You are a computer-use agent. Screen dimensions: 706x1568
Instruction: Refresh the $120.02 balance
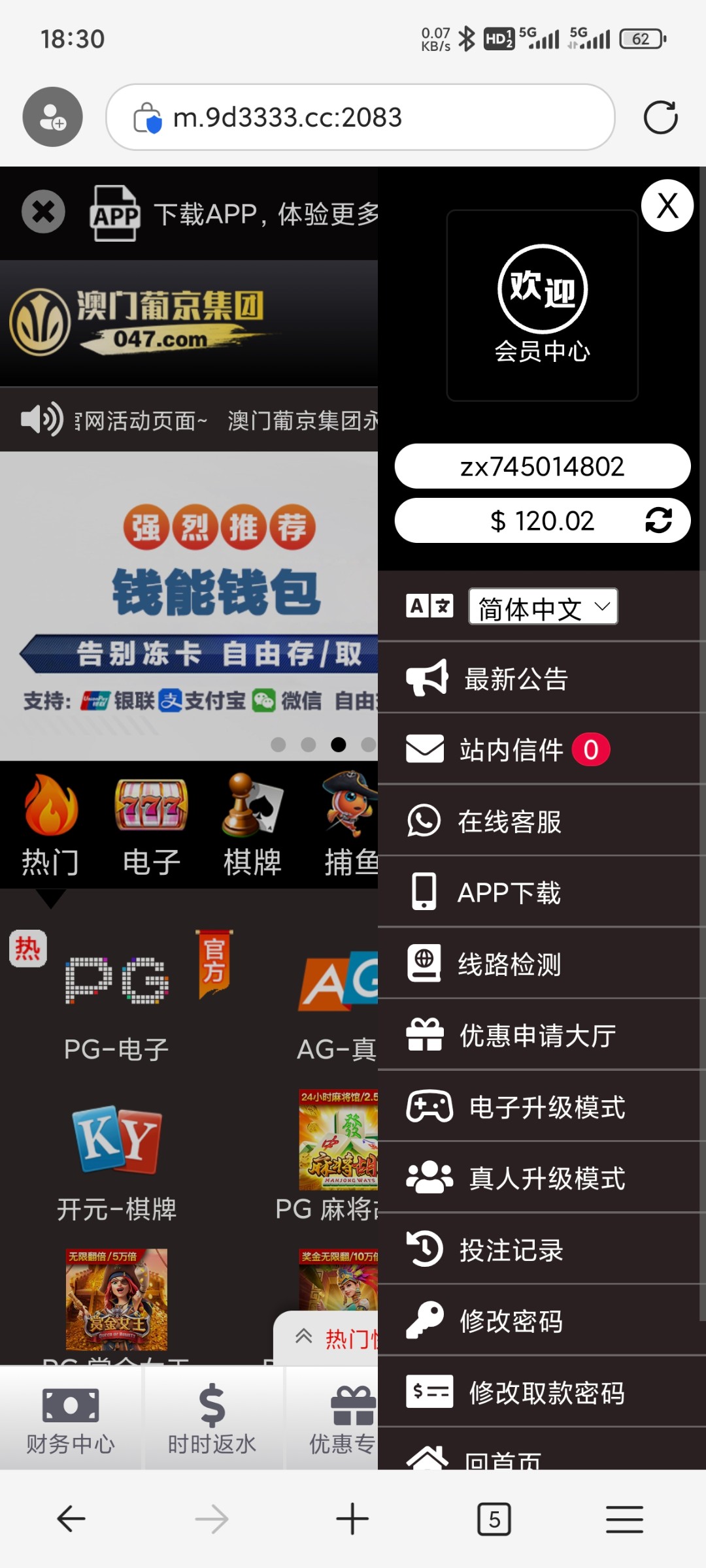(658, 521)
